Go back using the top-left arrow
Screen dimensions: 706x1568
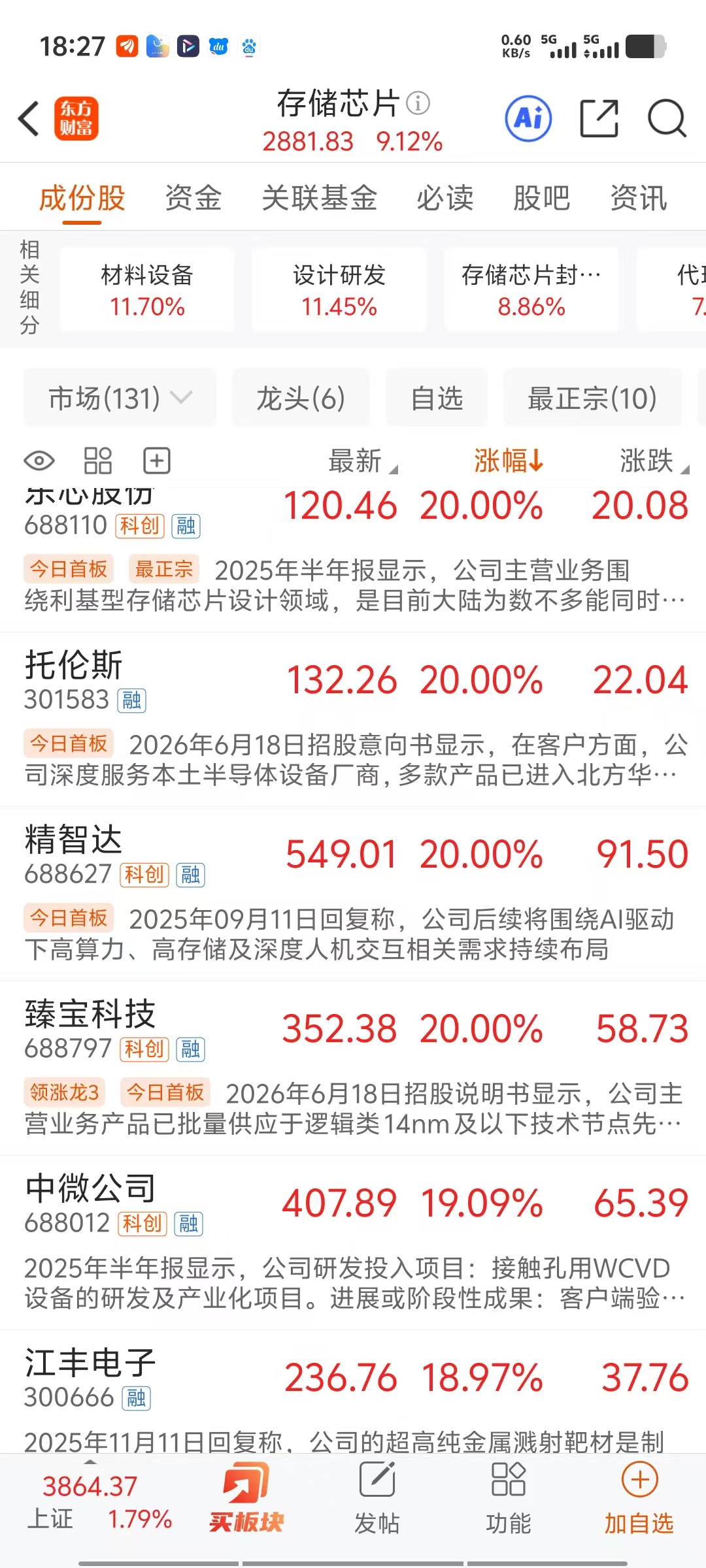(29, 119)
